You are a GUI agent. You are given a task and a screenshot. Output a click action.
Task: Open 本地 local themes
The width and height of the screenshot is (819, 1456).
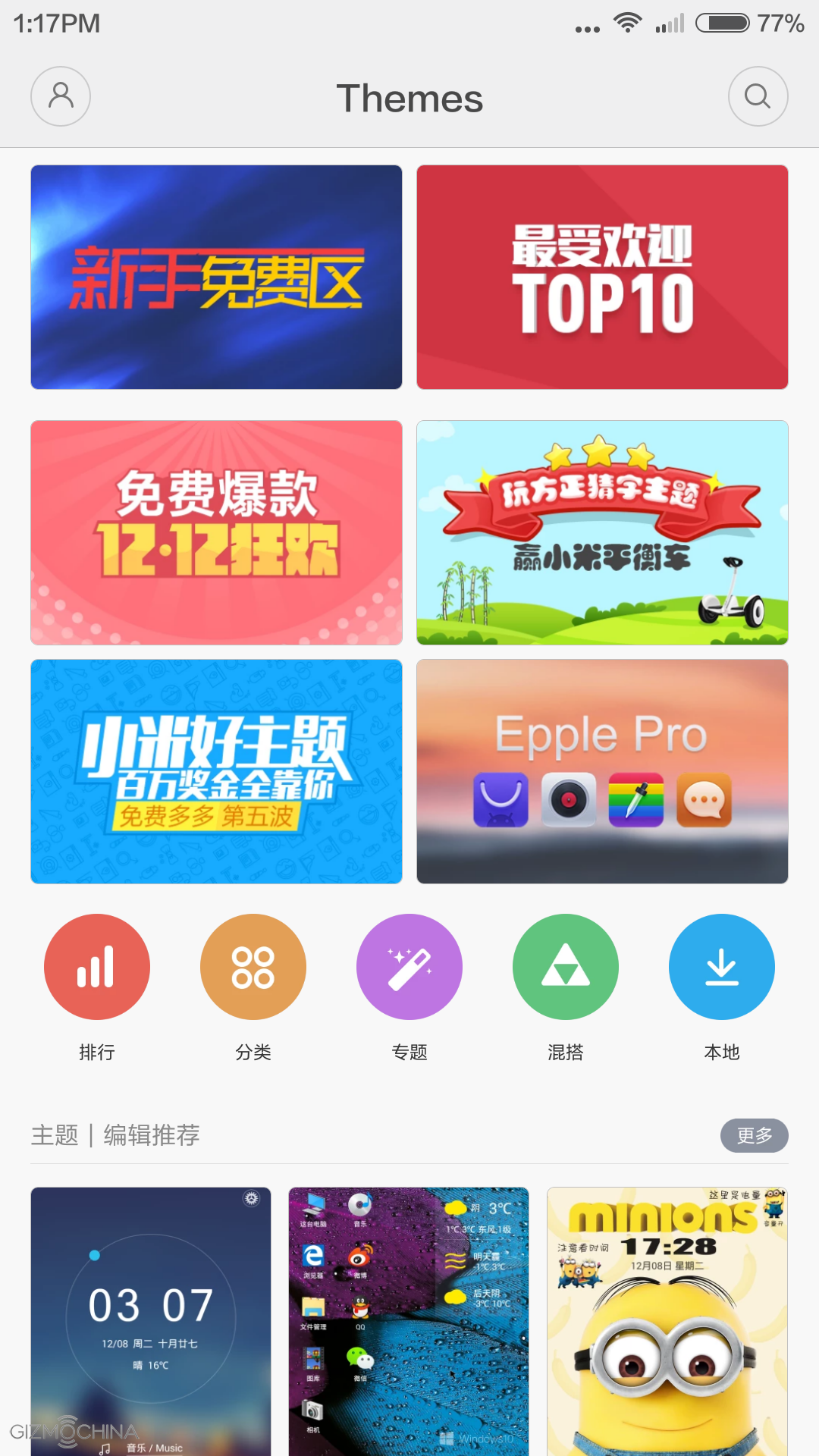pos(722,987)
